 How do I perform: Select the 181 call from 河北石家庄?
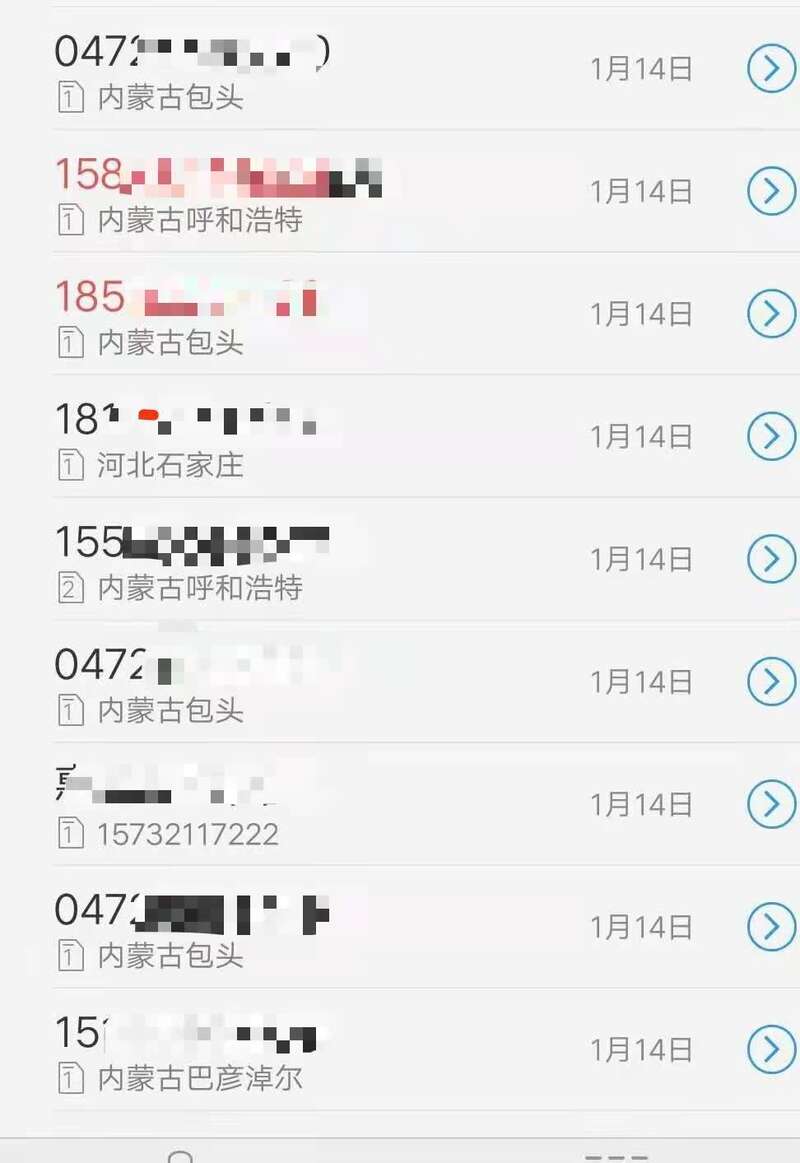coord(300,438)
